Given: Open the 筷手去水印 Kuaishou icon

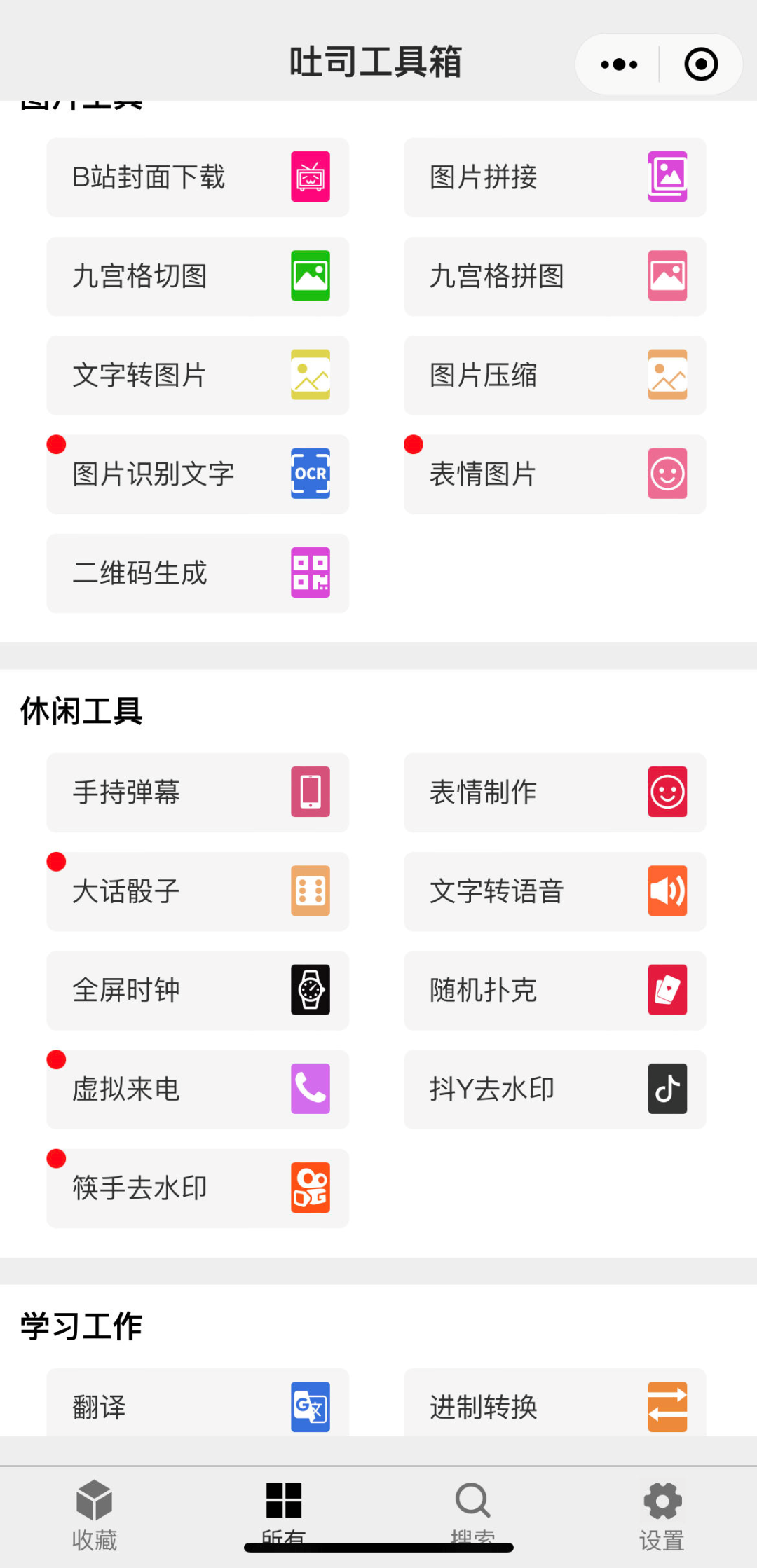Looking at the screenshot, I should pos(311,1188).
